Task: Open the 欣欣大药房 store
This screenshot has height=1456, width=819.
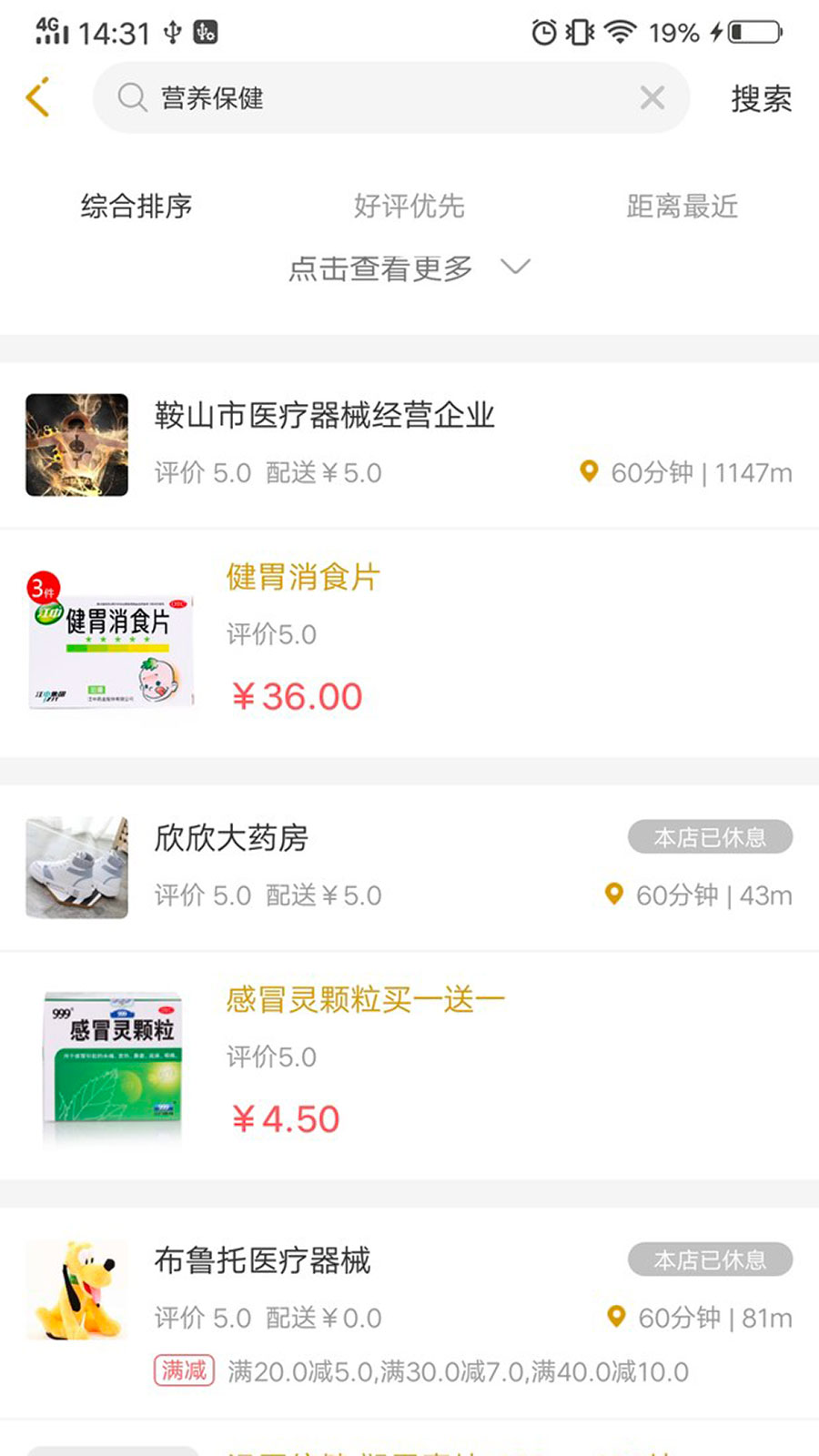Action: pos(231,838)
